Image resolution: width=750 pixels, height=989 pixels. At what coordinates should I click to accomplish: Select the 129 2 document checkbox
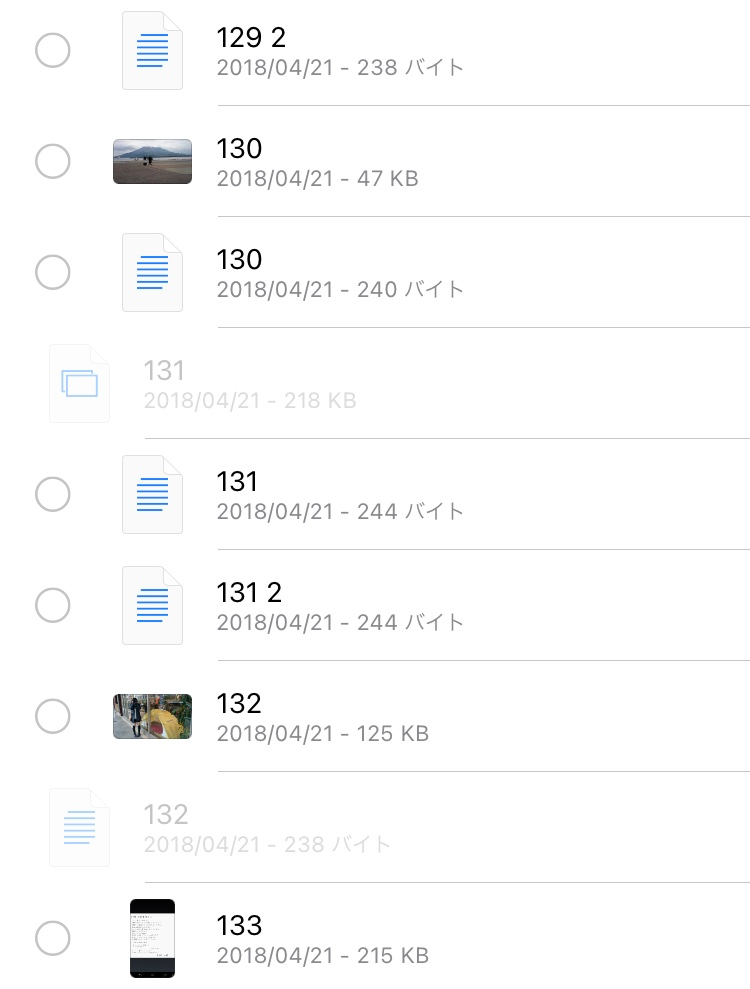tap(52, 50)
